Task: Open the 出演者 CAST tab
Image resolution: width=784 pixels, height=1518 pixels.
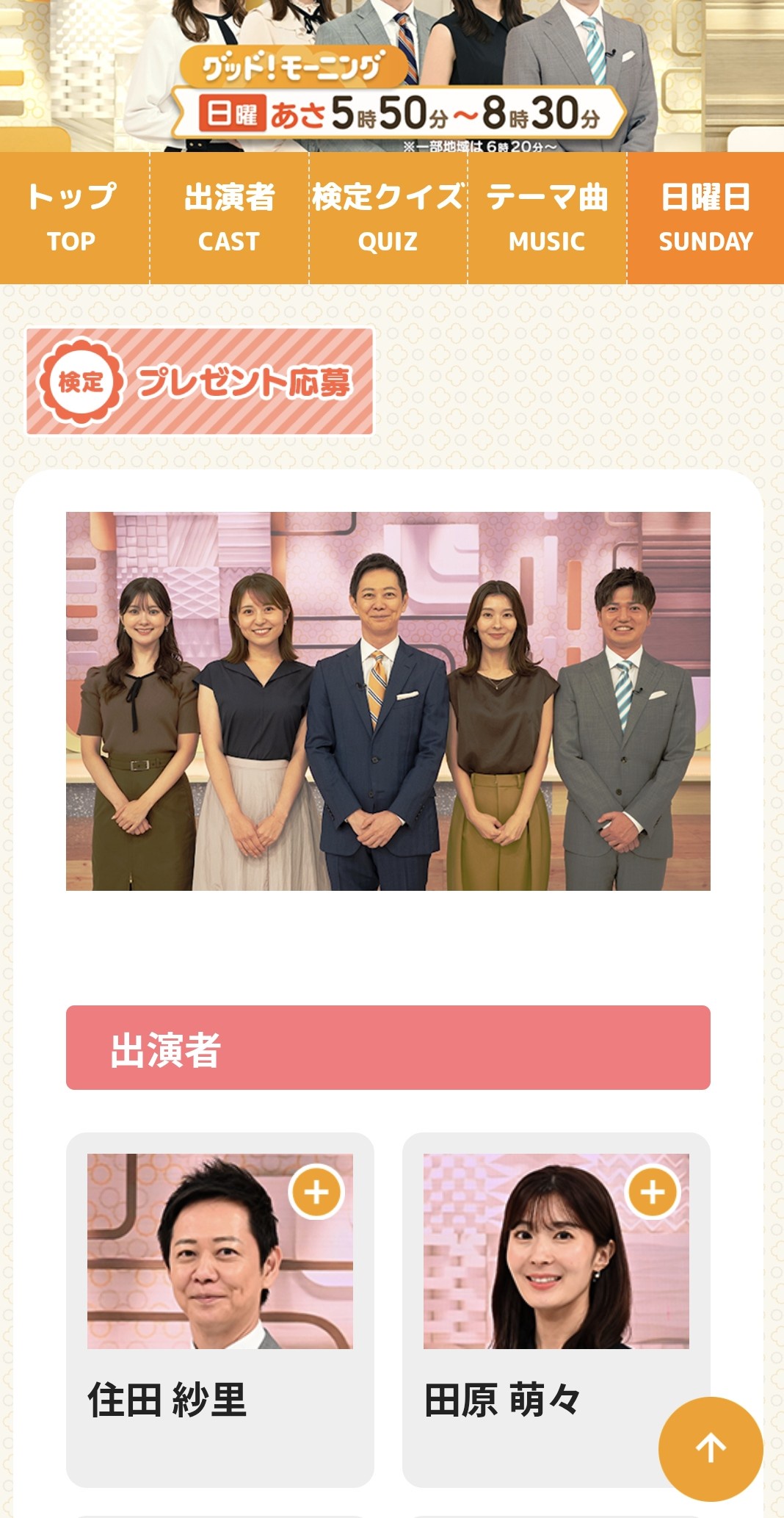Action: (x=229, y=218)
